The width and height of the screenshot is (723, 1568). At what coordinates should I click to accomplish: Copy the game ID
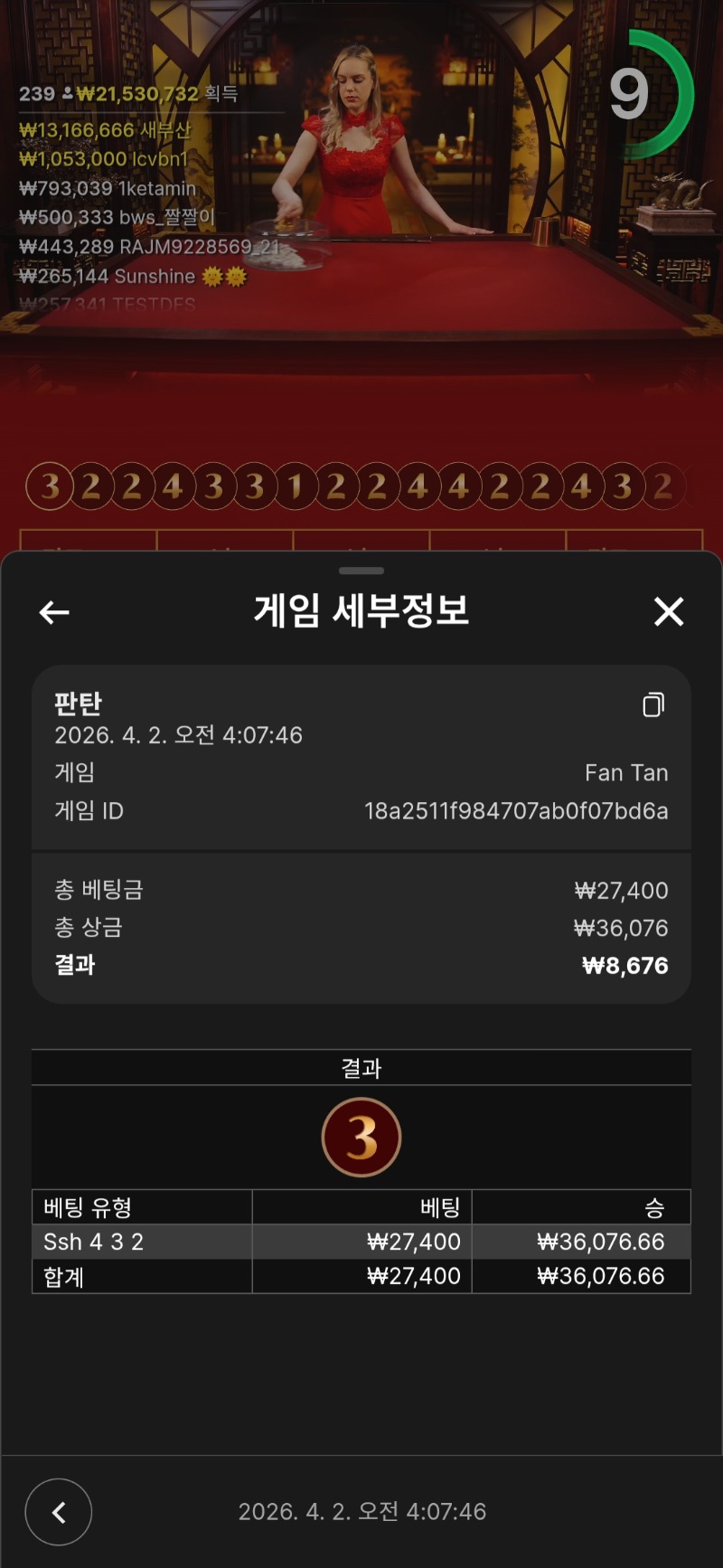(653, 704)
